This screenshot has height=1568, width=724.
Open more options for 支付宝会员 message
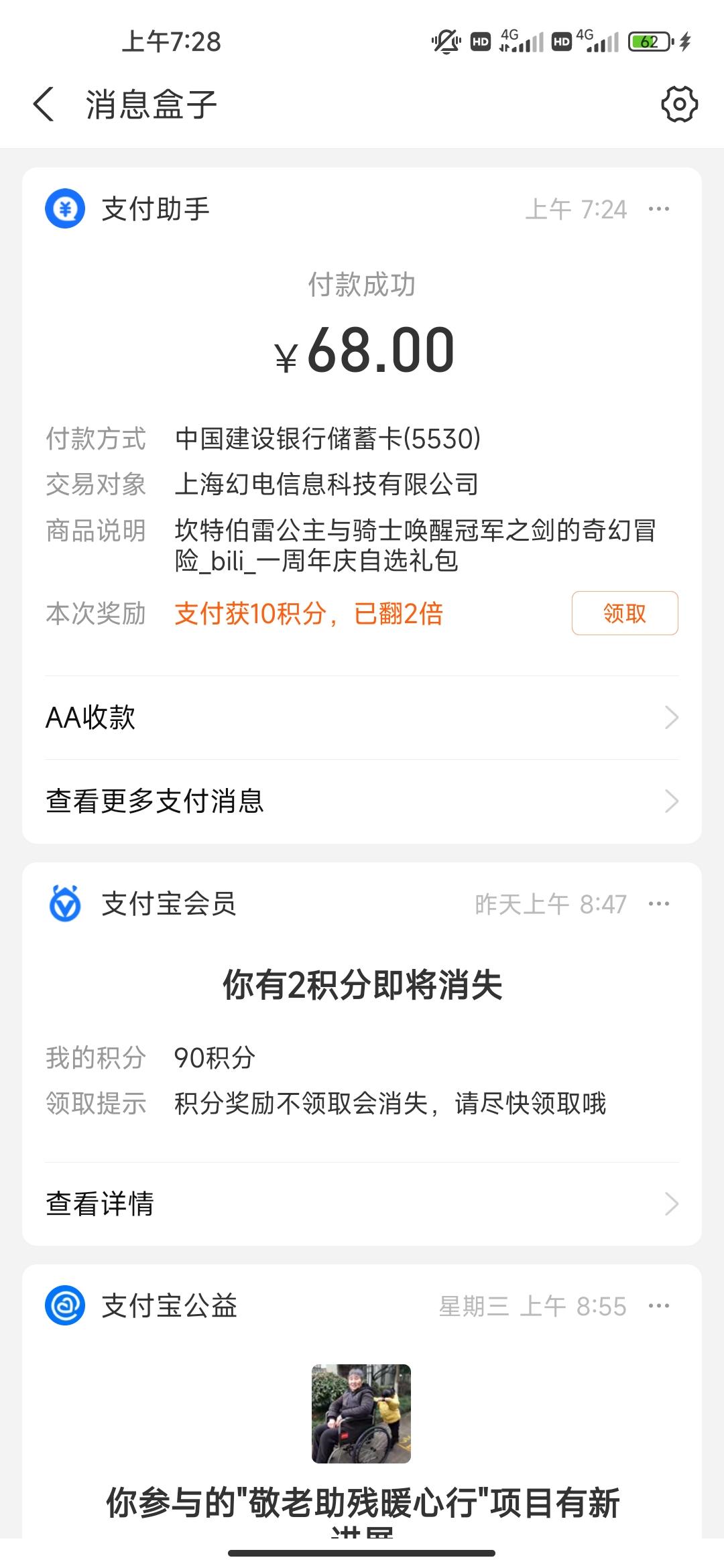click(x=658, y=904)
